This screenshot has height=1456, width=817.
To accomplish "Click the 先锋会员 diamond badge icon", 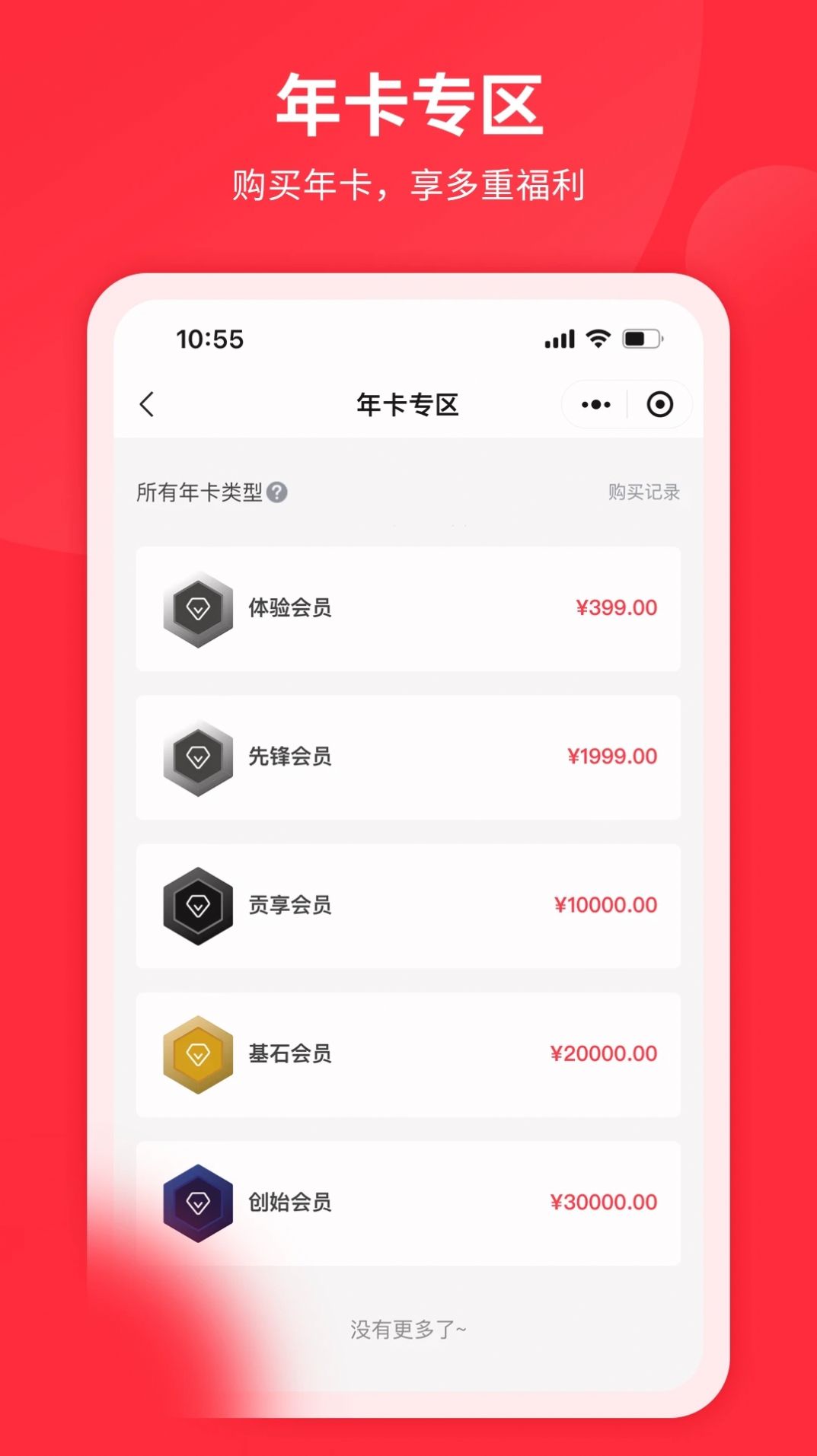I will 198,757.
